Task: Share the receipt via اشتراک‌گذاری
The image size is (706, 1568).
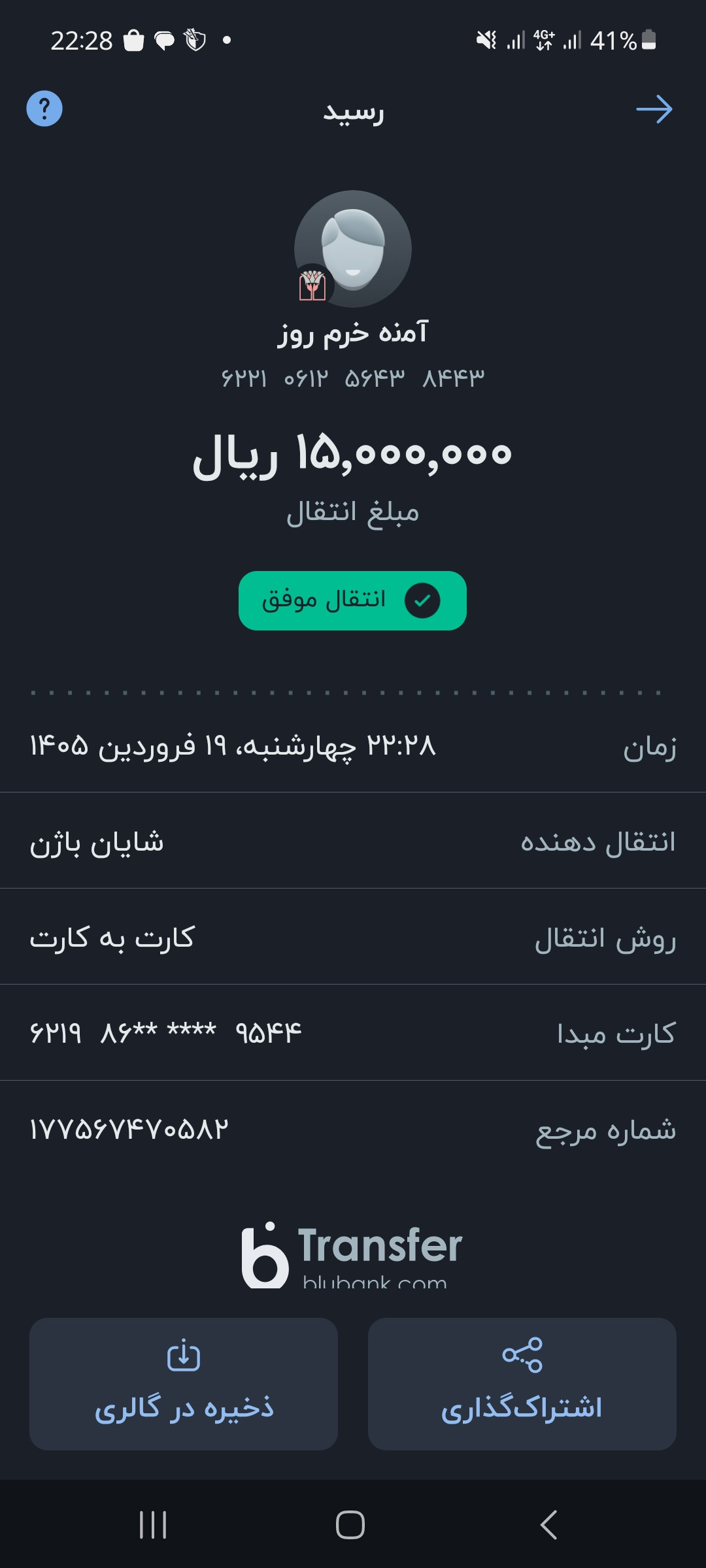Action: tap(522, 1384)
